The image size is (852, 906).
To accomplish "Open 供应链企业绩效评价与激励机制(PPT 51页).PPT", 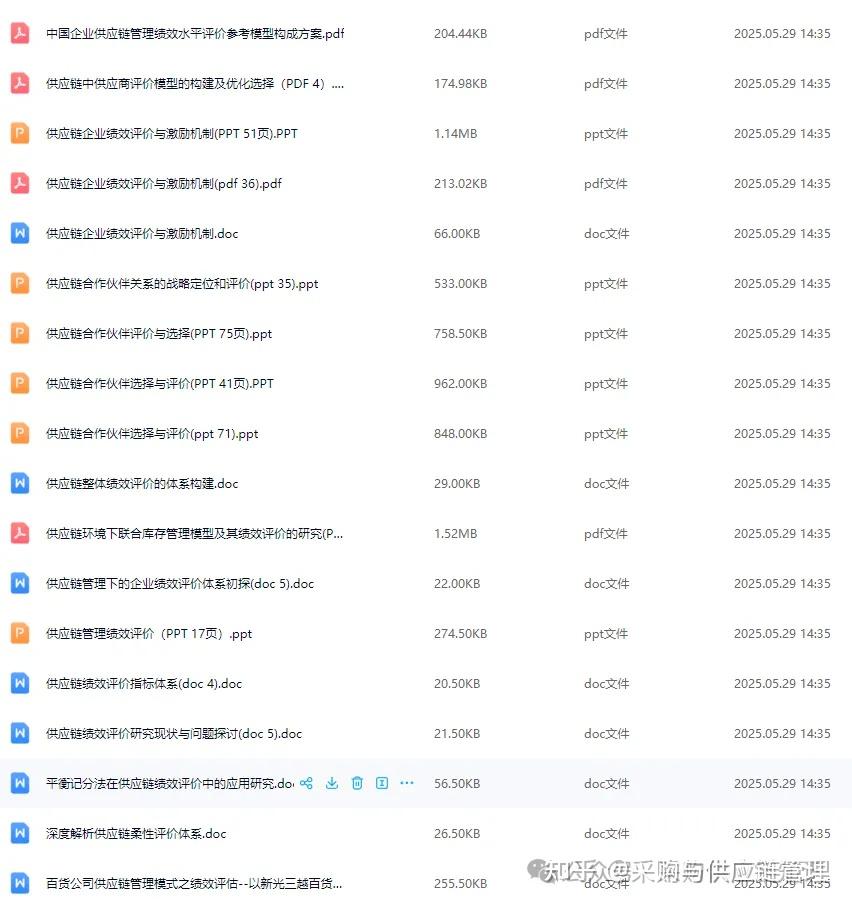I will [x=172, y=133].
